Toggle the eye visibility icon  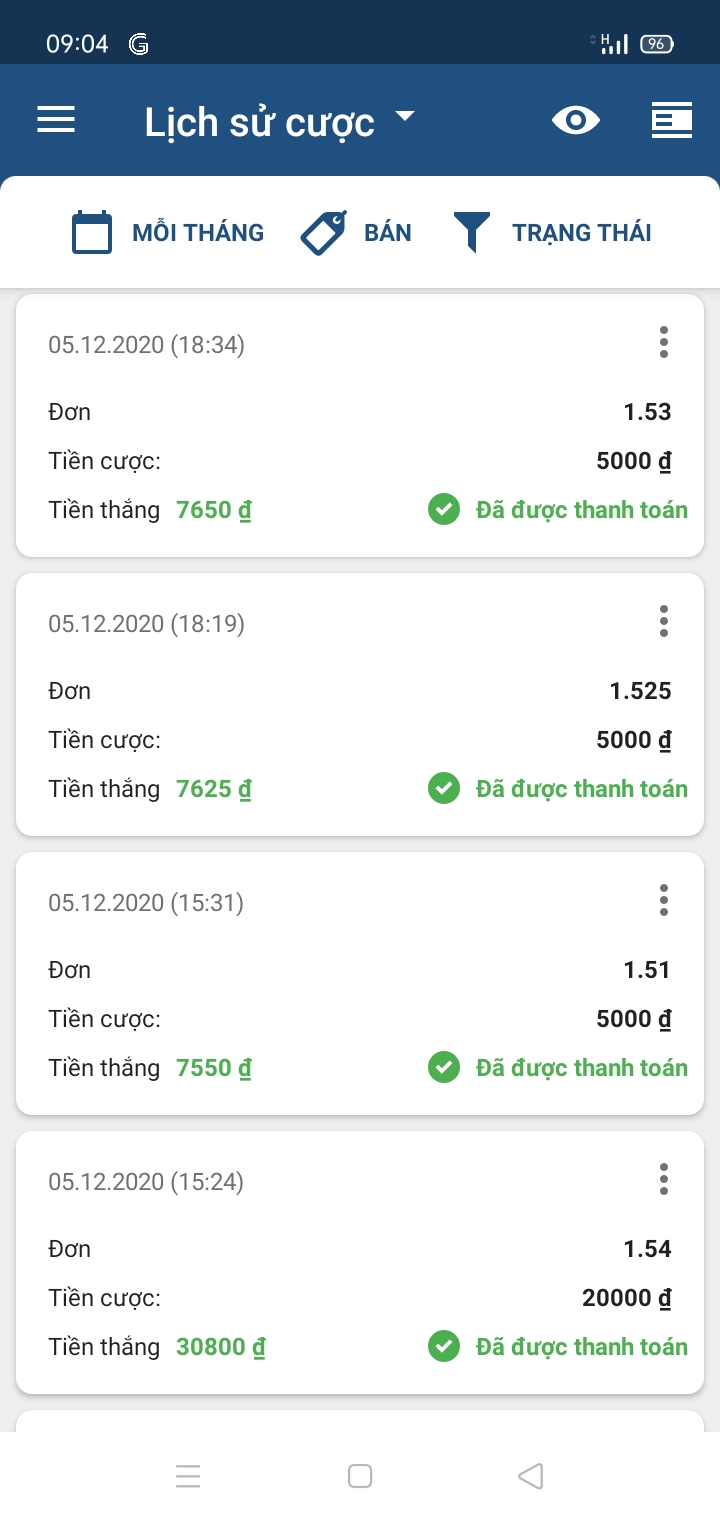(576, 121)
